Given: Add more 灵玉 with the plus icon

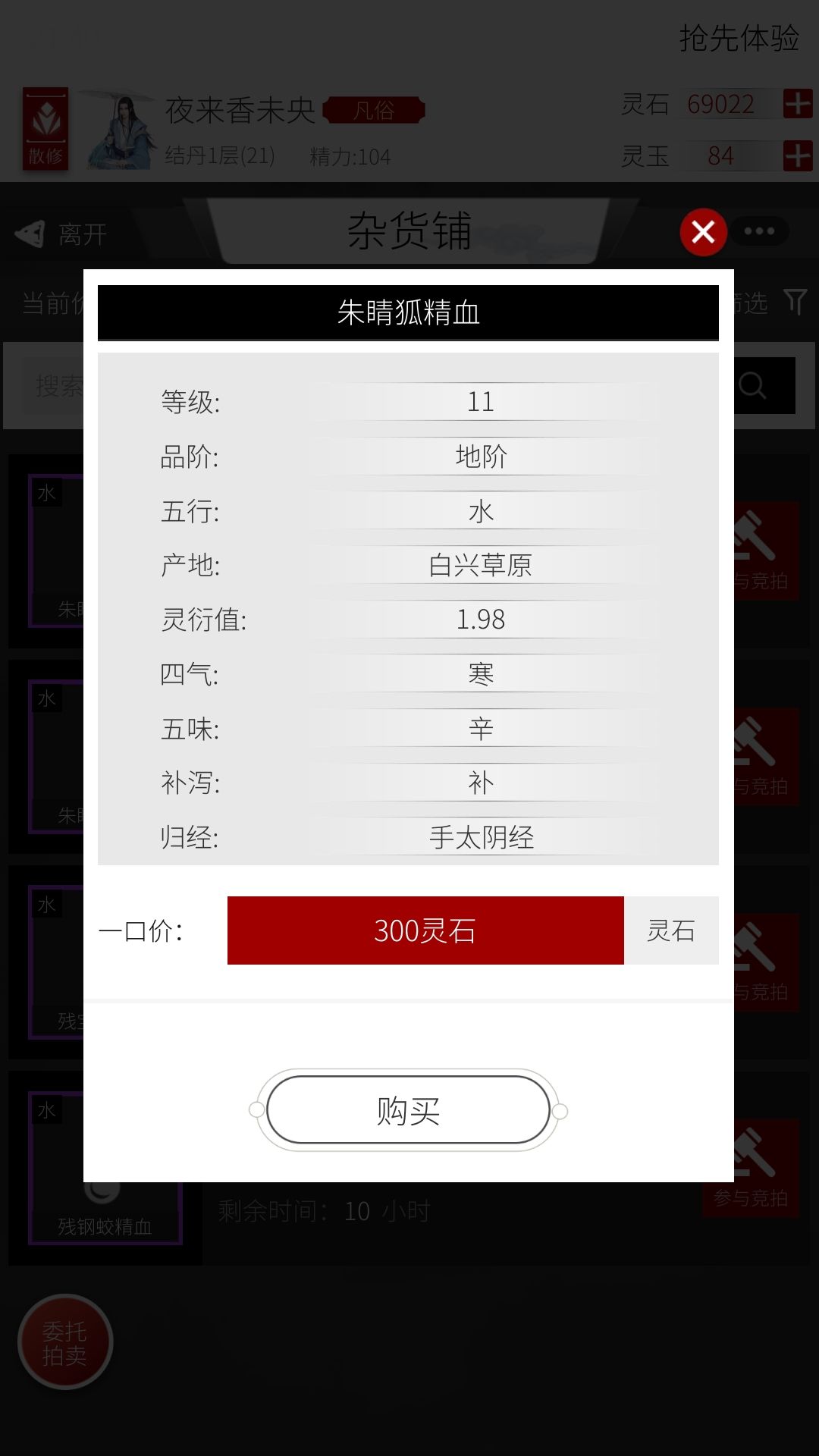Looking at the screenshot, I should click(798, 156).
